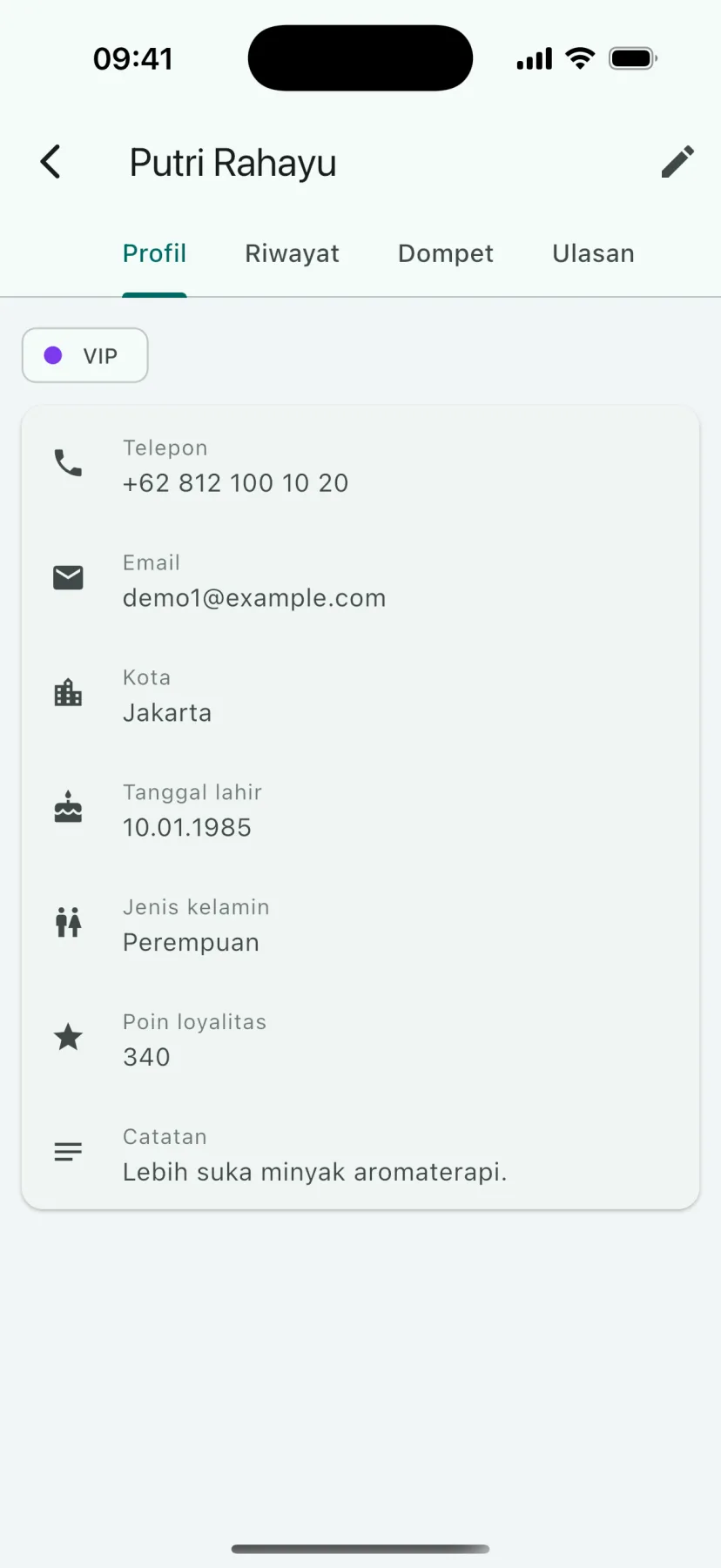Edit the customer profile with the pencil icon

click(x=677, y=162)
